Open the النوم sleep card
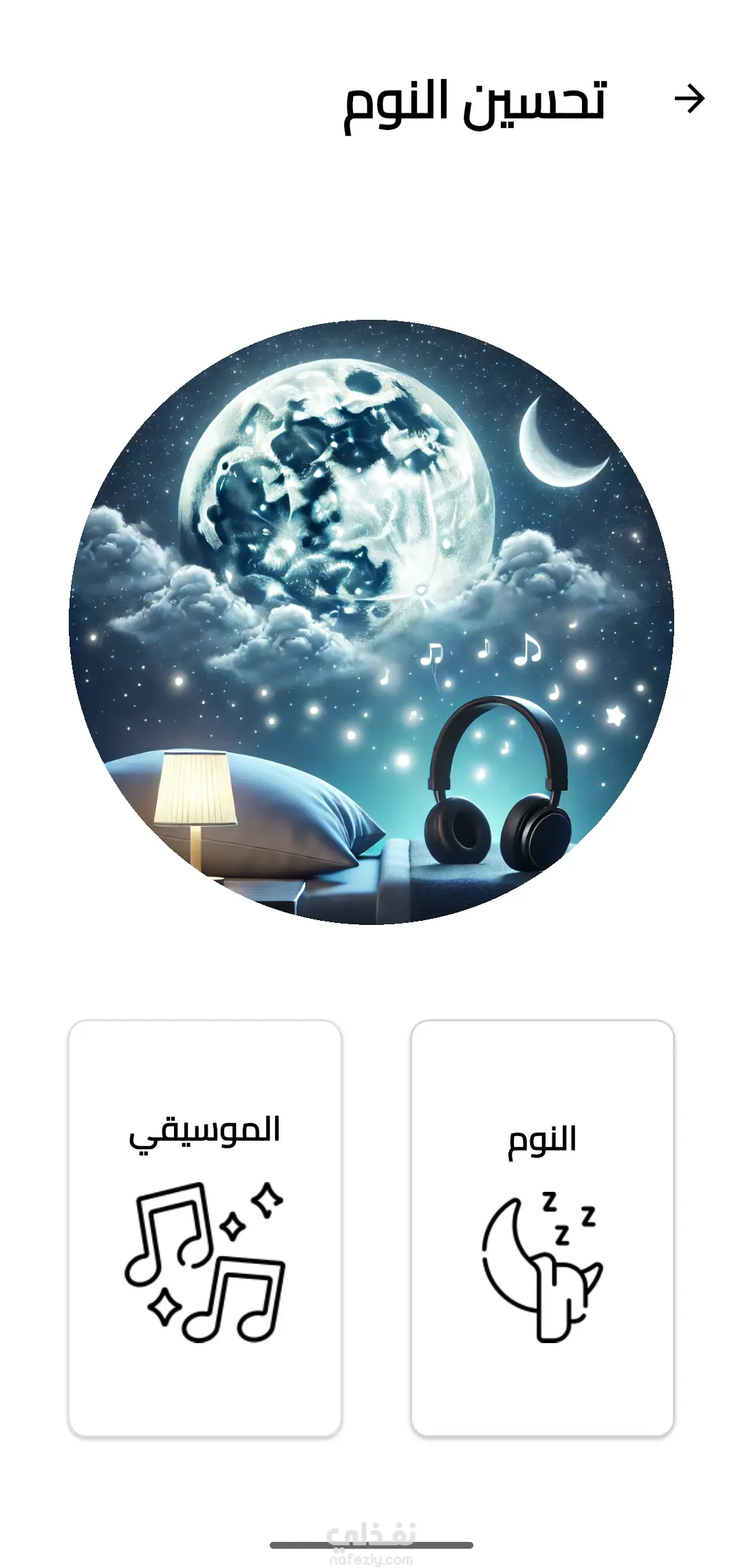 click(542, 1228)
